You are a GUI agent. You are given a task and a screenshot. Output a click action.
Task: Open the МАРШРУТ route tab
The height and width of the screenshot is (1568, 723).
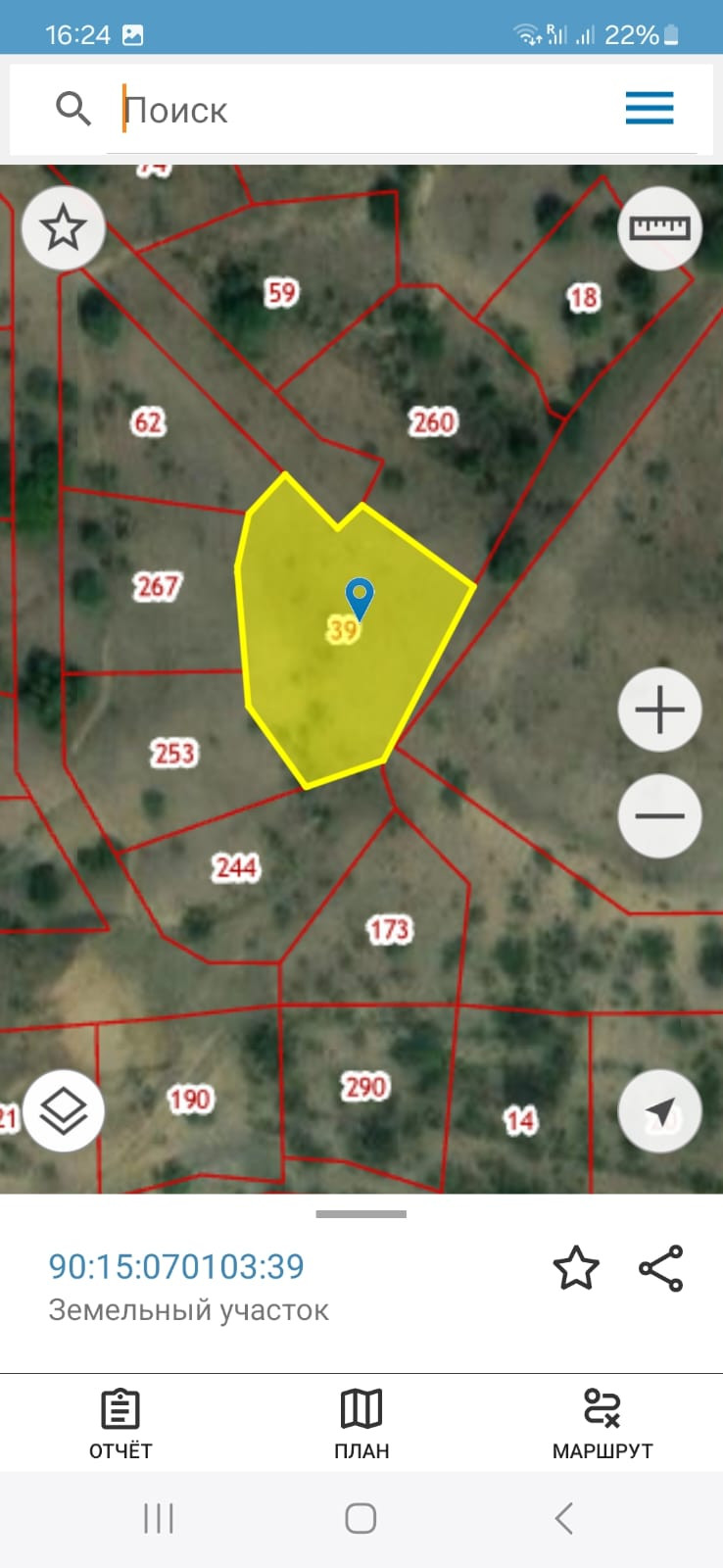point(602,1424)
